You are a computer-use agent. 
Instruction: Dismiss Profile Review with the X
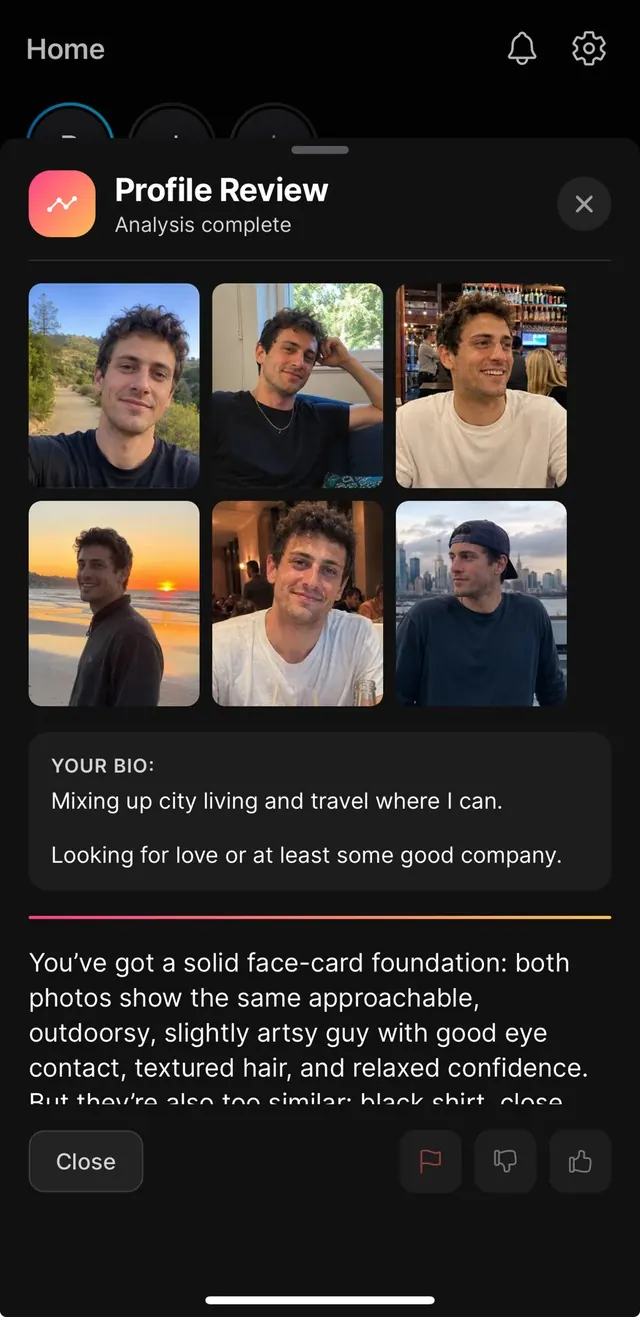(x=584, y=204)
